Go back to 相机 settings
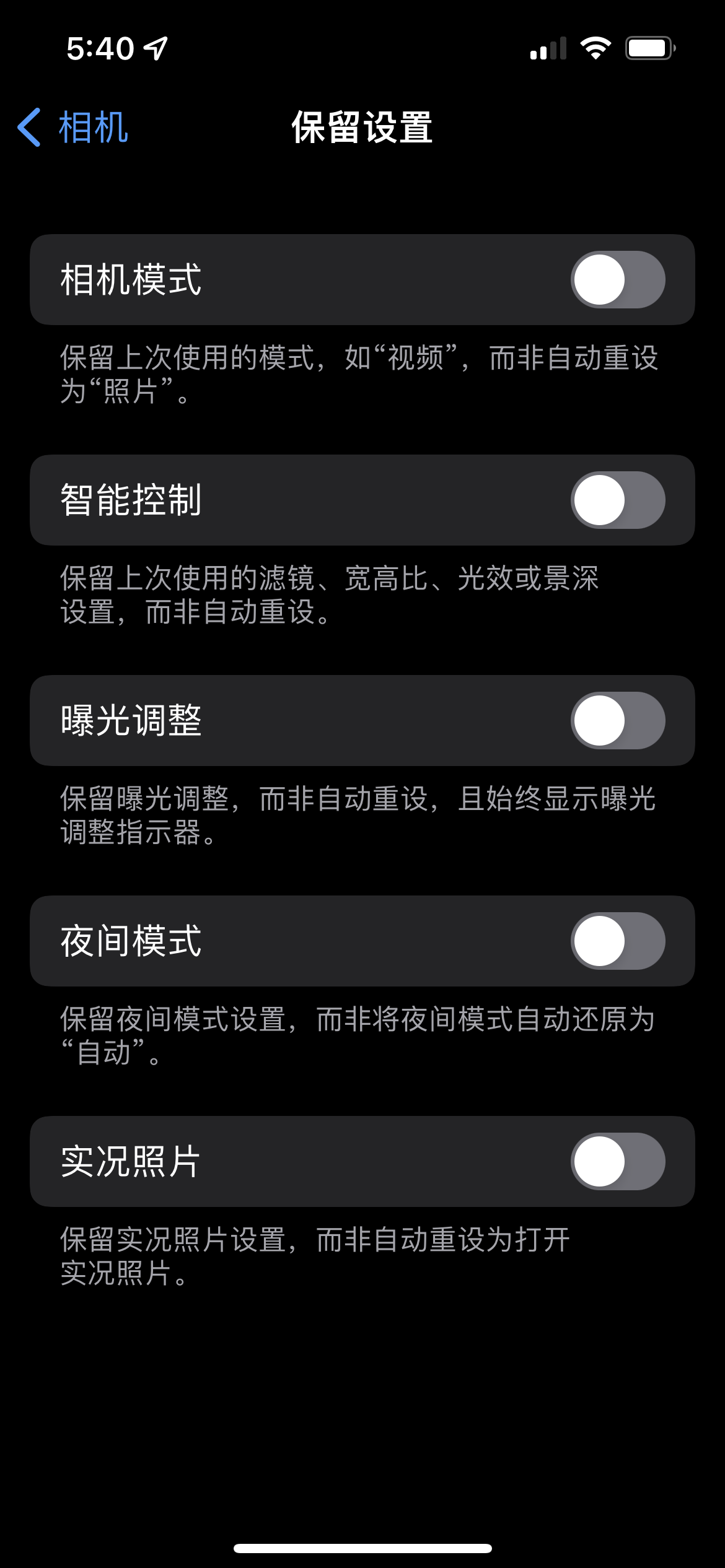 point(73,128)
